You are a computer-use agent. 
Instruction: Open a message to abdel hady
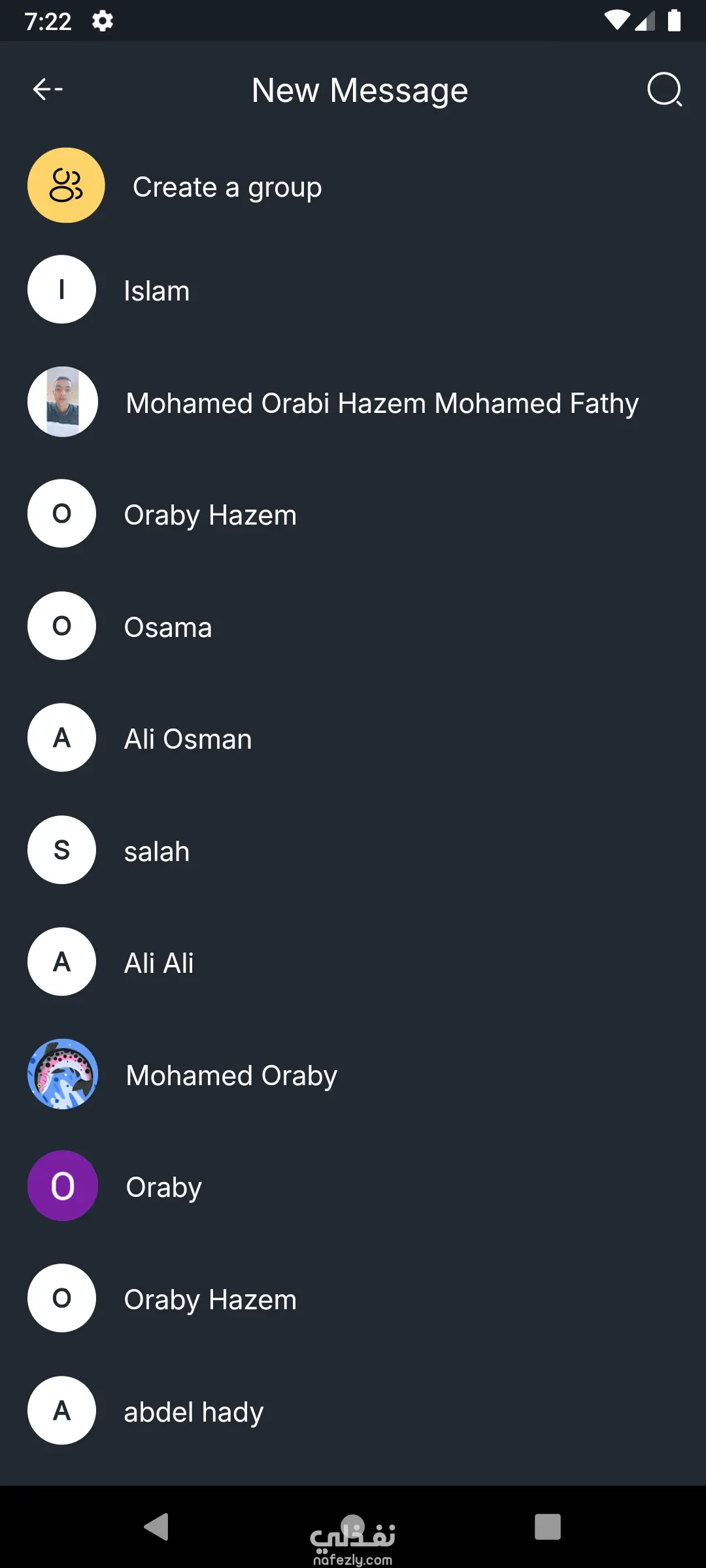[193, 1412]
